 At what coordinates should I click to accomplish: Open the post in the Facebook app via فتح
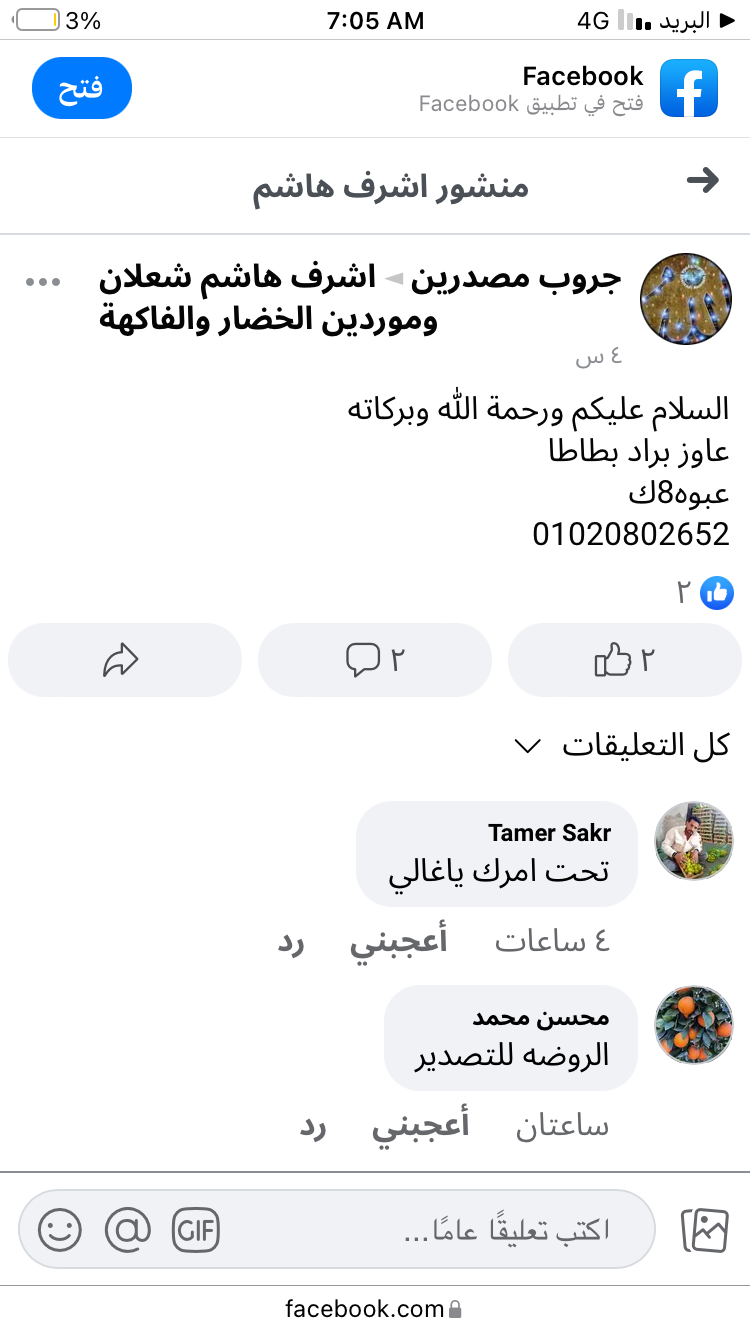coord(82,88)
